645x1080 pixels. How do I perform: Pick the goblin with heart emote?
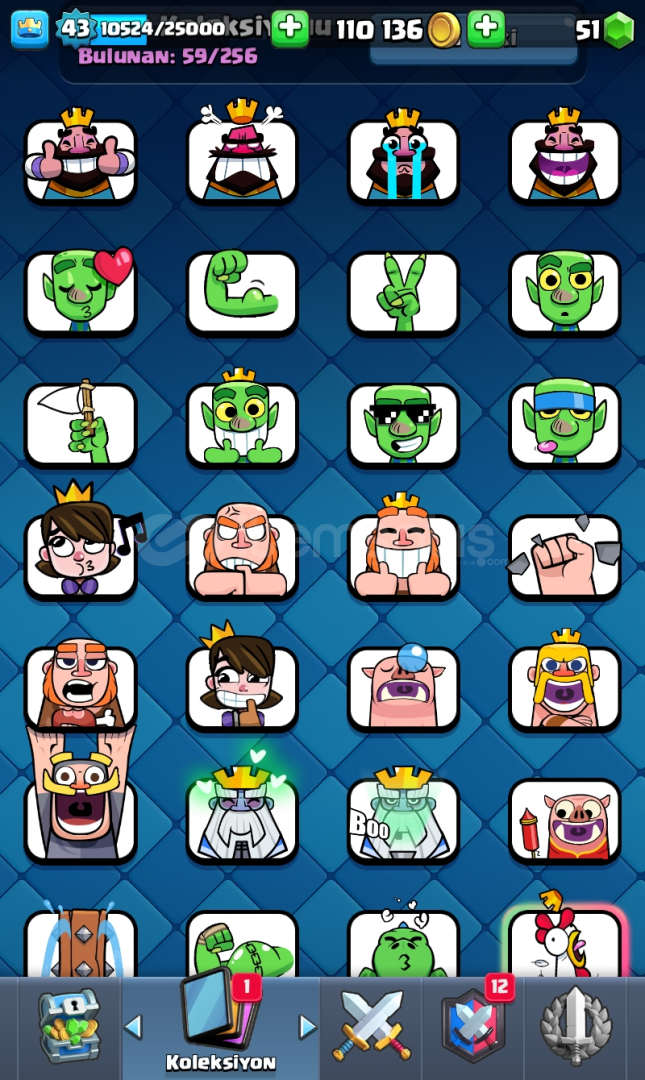tap(80, 291)
